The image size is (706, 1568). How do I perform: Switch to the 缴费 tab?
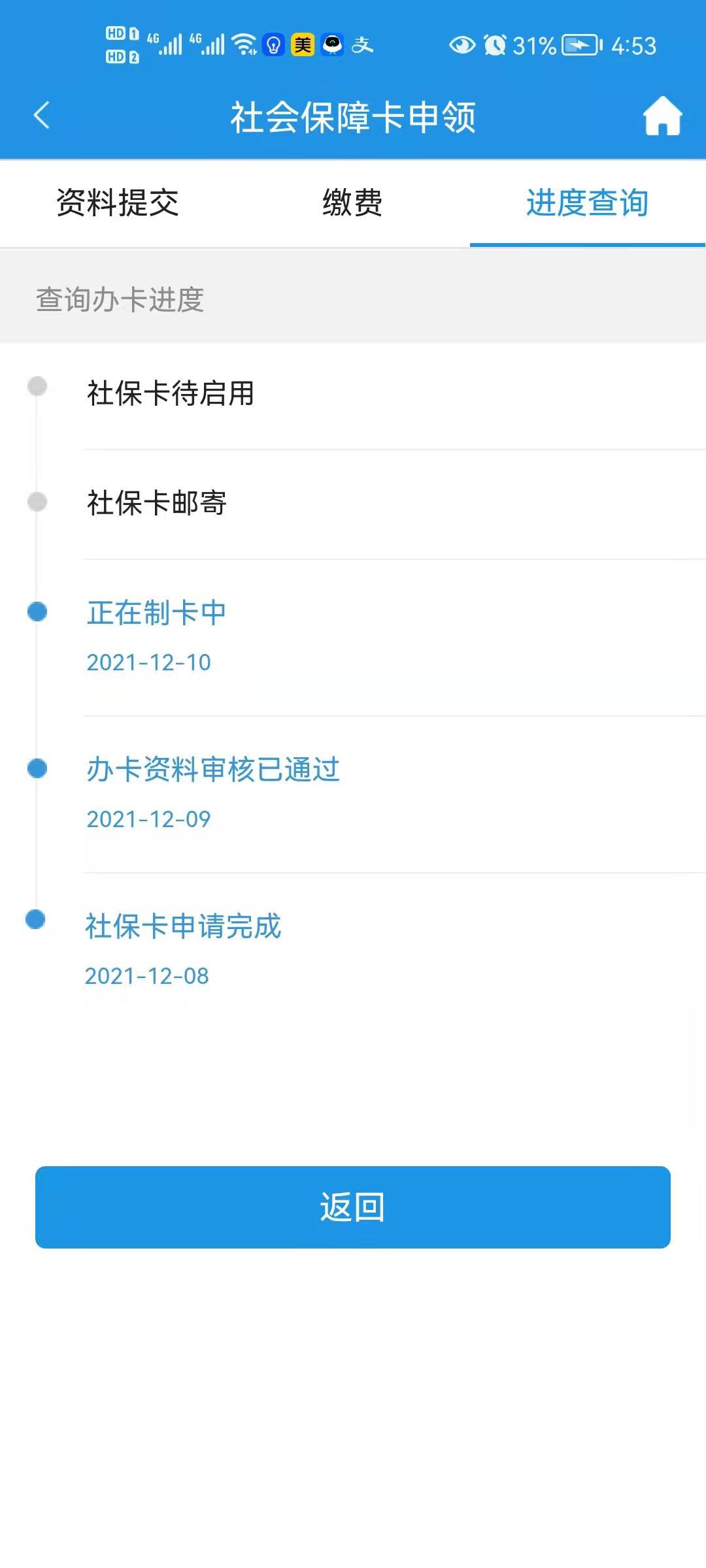point(352,203)
